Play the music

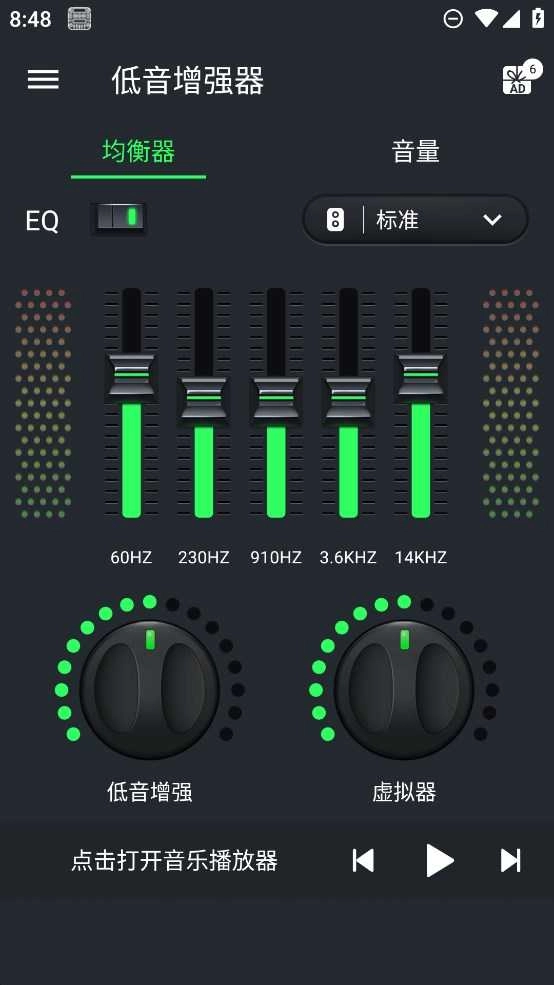[439, 860]
